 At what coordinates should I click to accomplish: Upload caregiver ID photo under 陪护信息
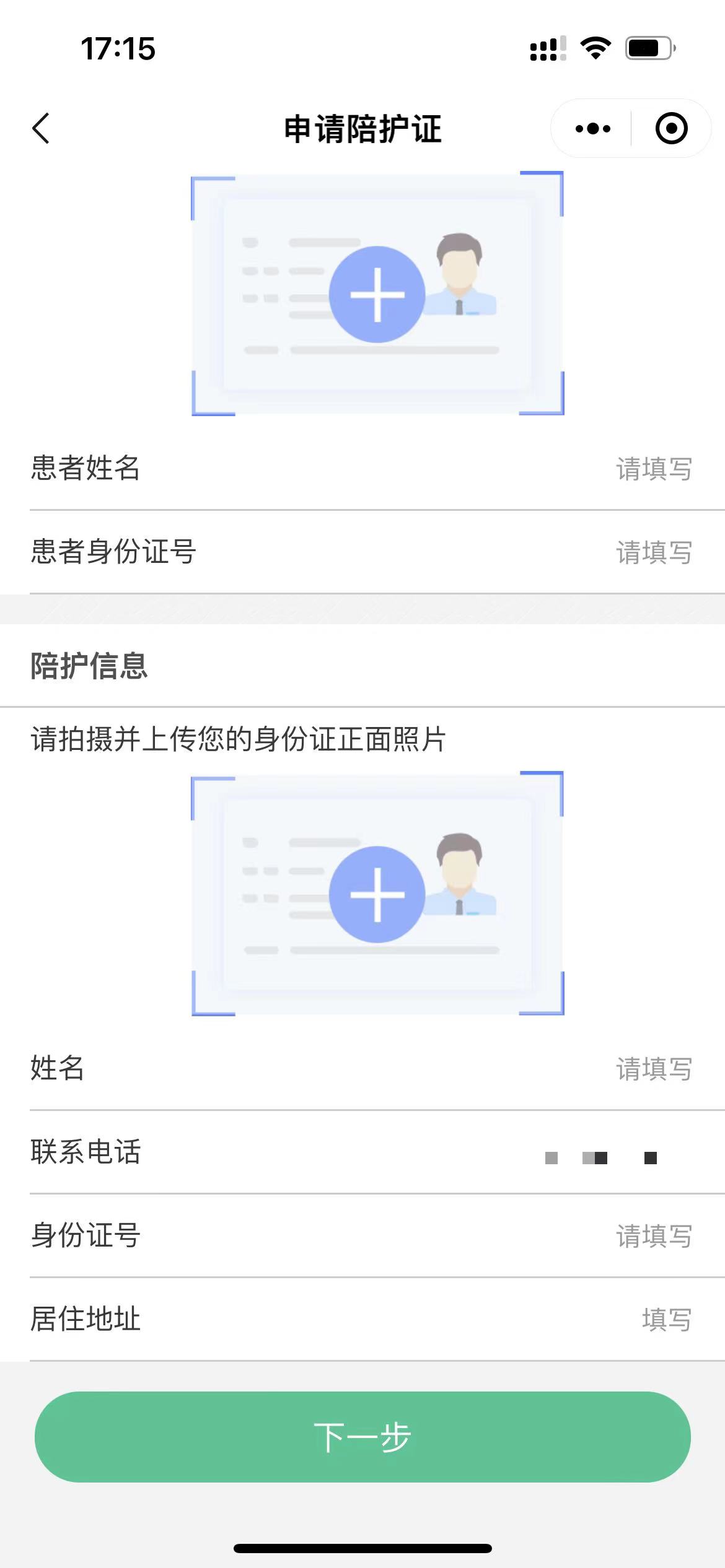(377, 894)
